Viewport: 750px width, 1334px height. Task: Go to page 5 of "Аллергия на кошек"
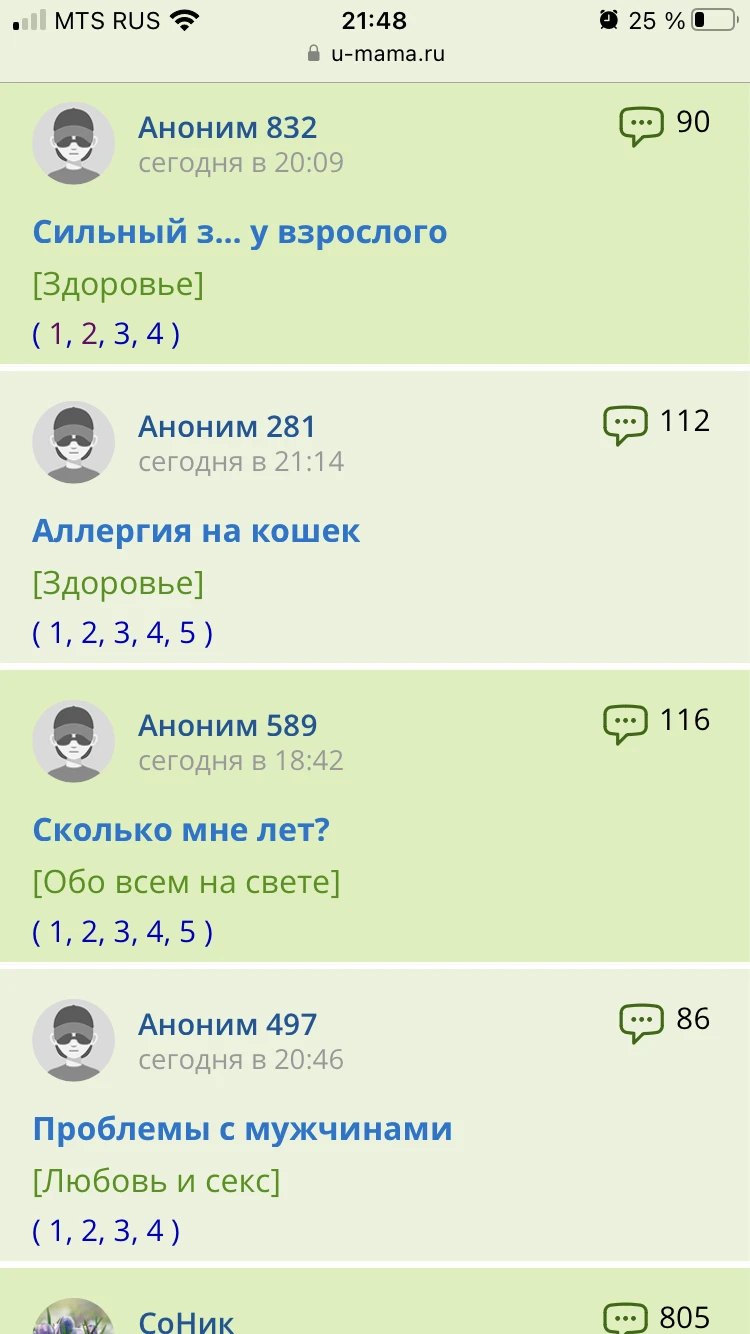[x=187, y=633]
